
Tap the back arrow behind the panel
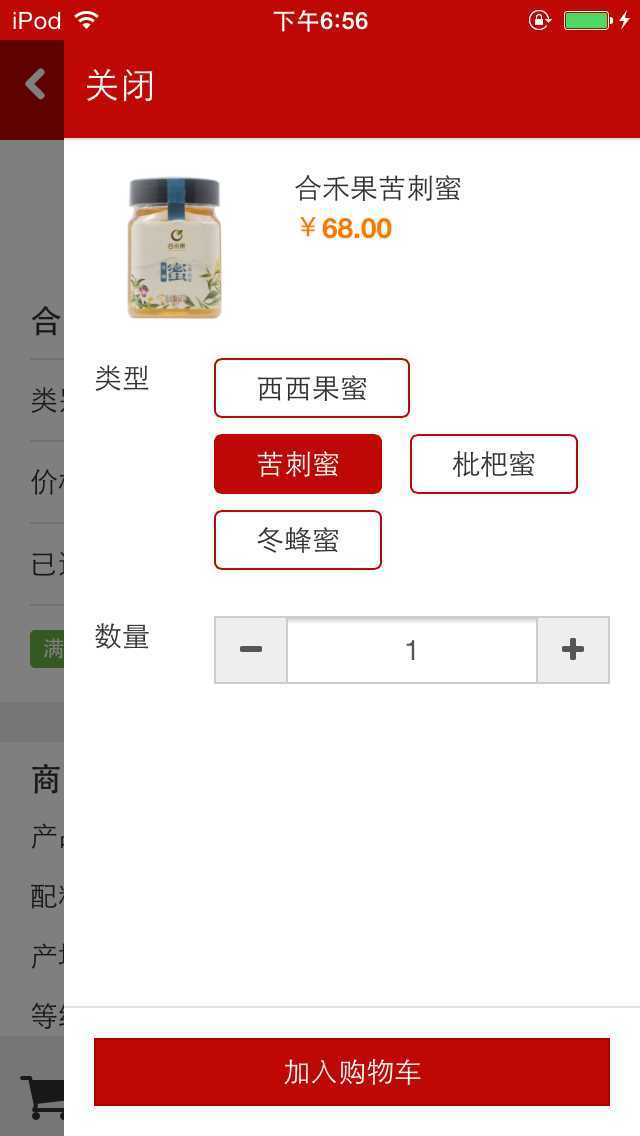tap(35, 84)
